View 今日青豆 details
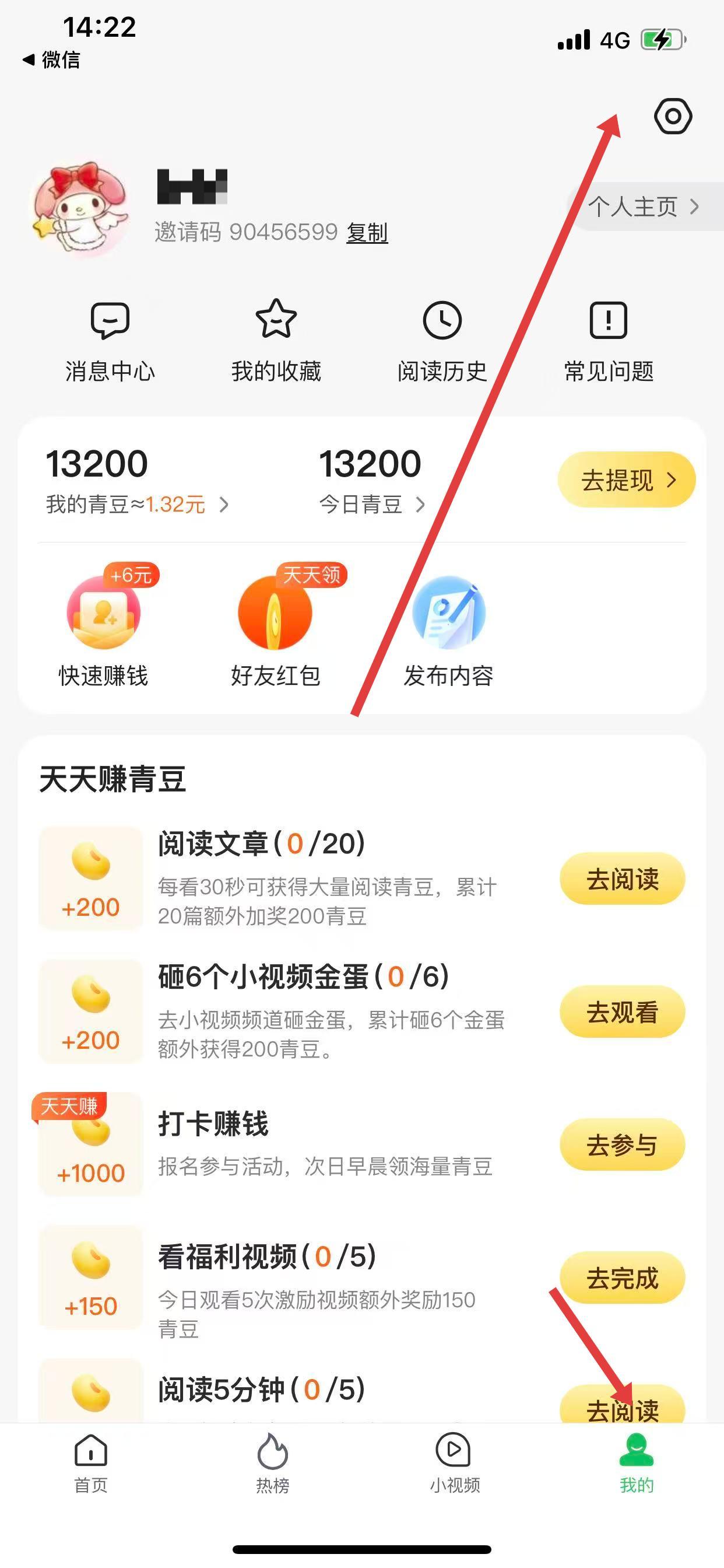The width and height of the screenshot is (724, 1568). (372, 504)
